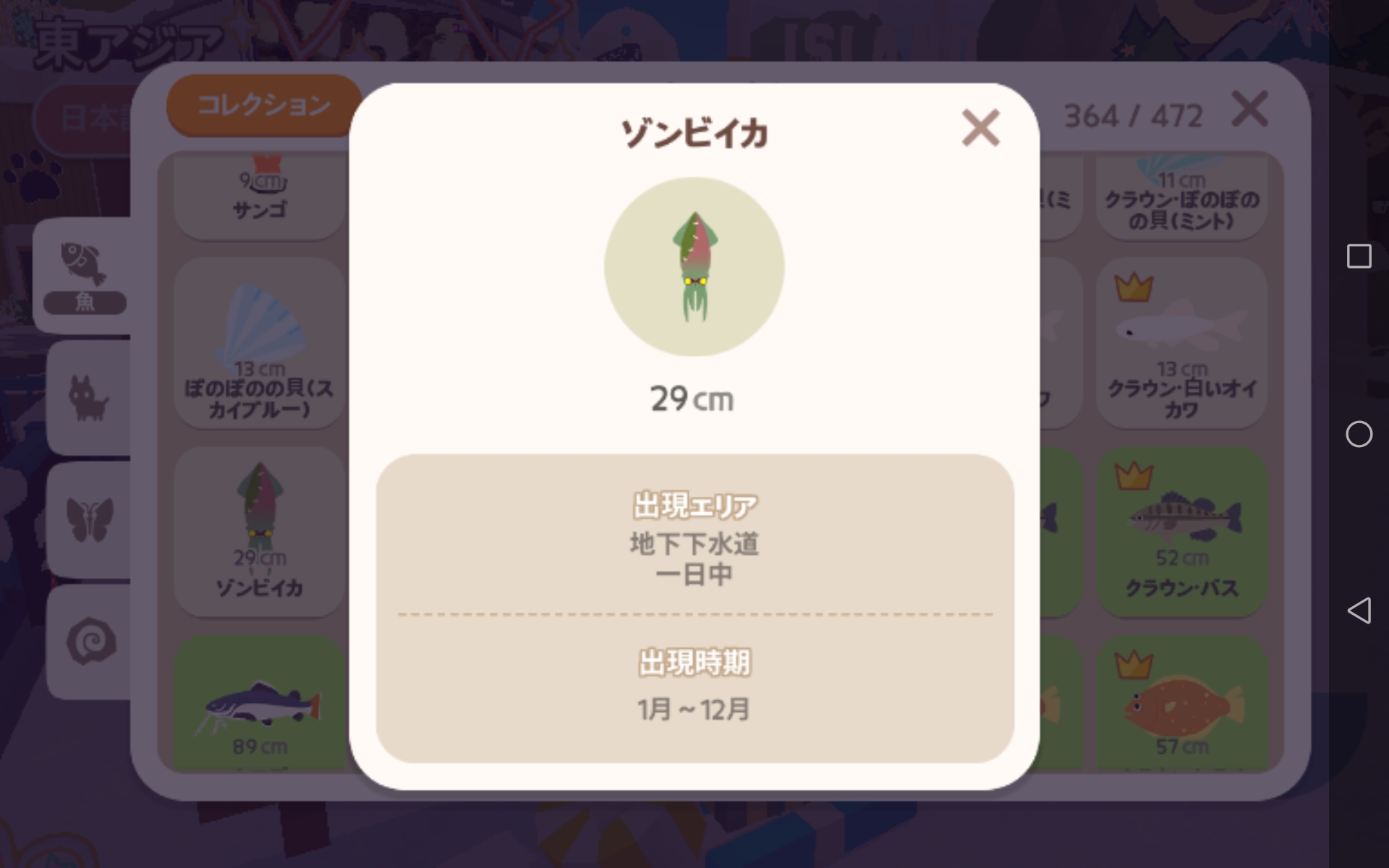This screenshot has height=868, width=1389.
Task: Go to the Android home screen
Action: (1359, 434)
